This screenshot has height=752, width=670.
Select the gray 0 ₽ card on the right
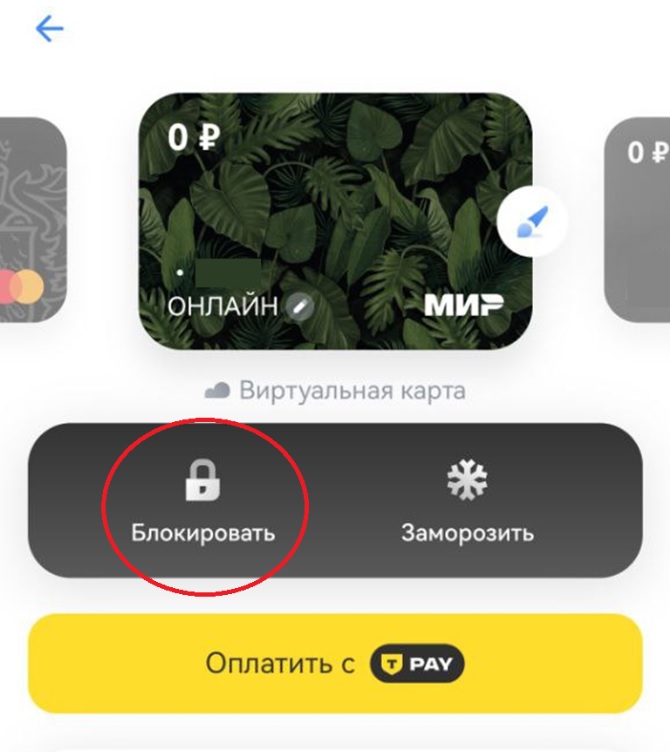tap(640, 220)
